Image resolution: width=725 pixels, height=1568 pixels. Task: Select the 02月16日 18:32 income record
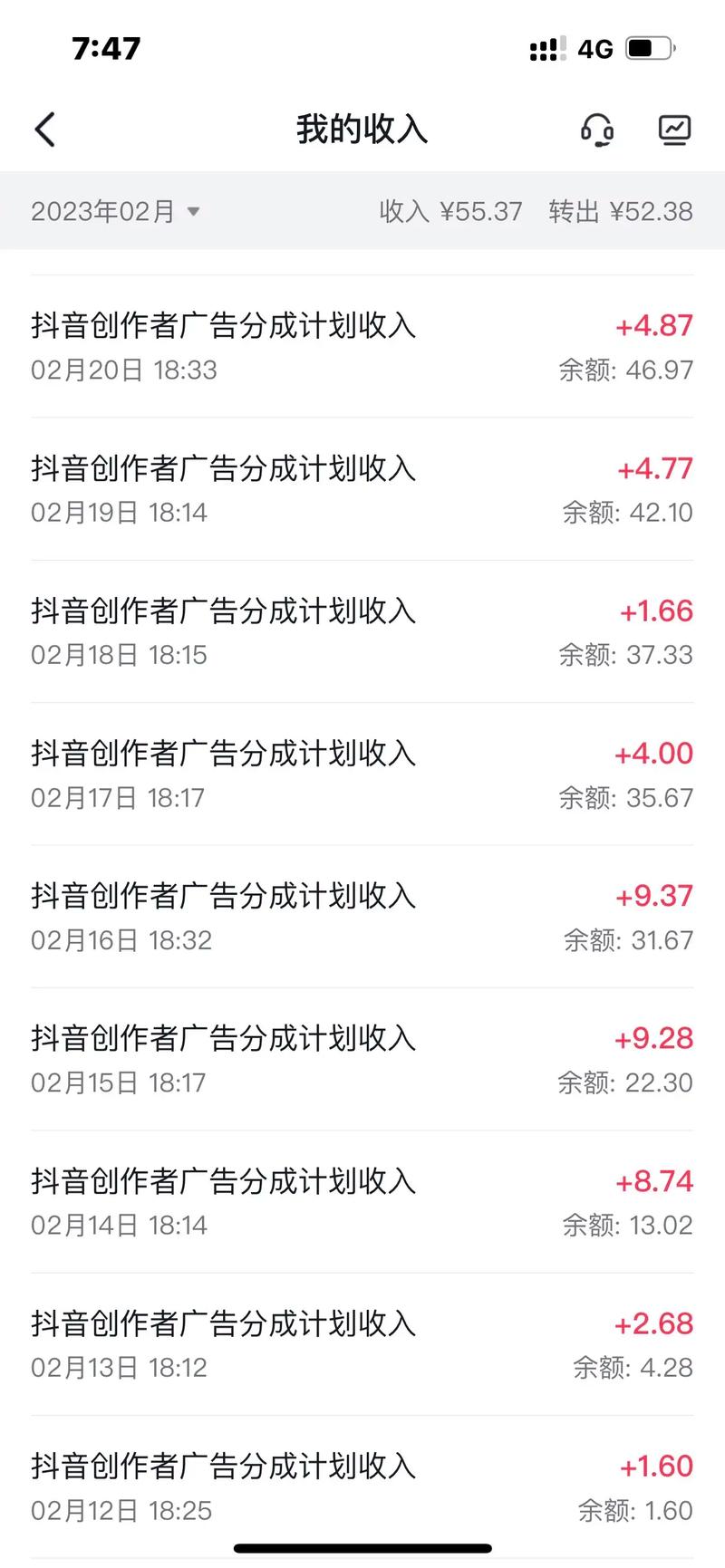pos(362,917)
